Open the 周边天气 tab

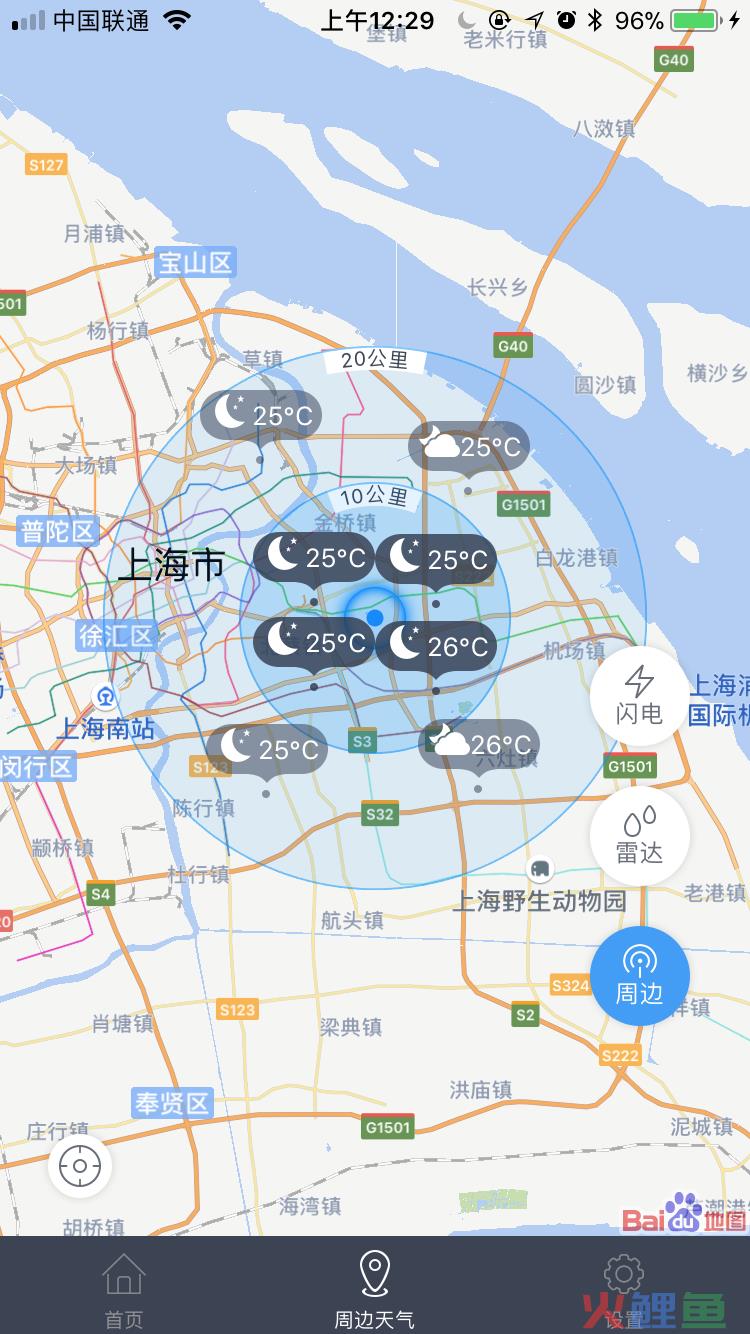tap(374, 1290)
